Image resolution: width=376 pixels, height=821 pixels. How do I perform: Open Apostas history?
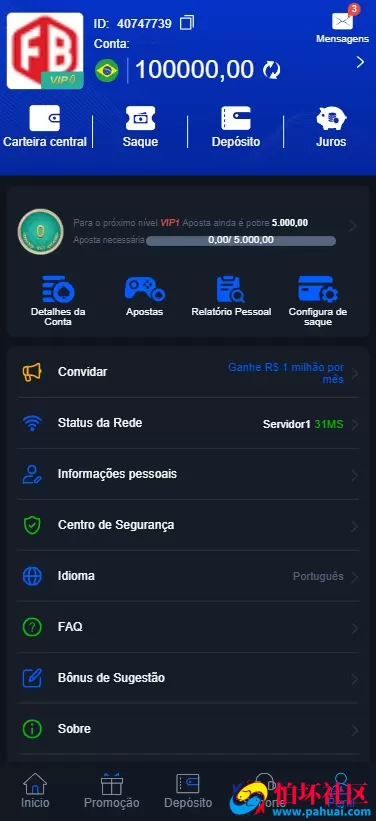click(145, 296)
